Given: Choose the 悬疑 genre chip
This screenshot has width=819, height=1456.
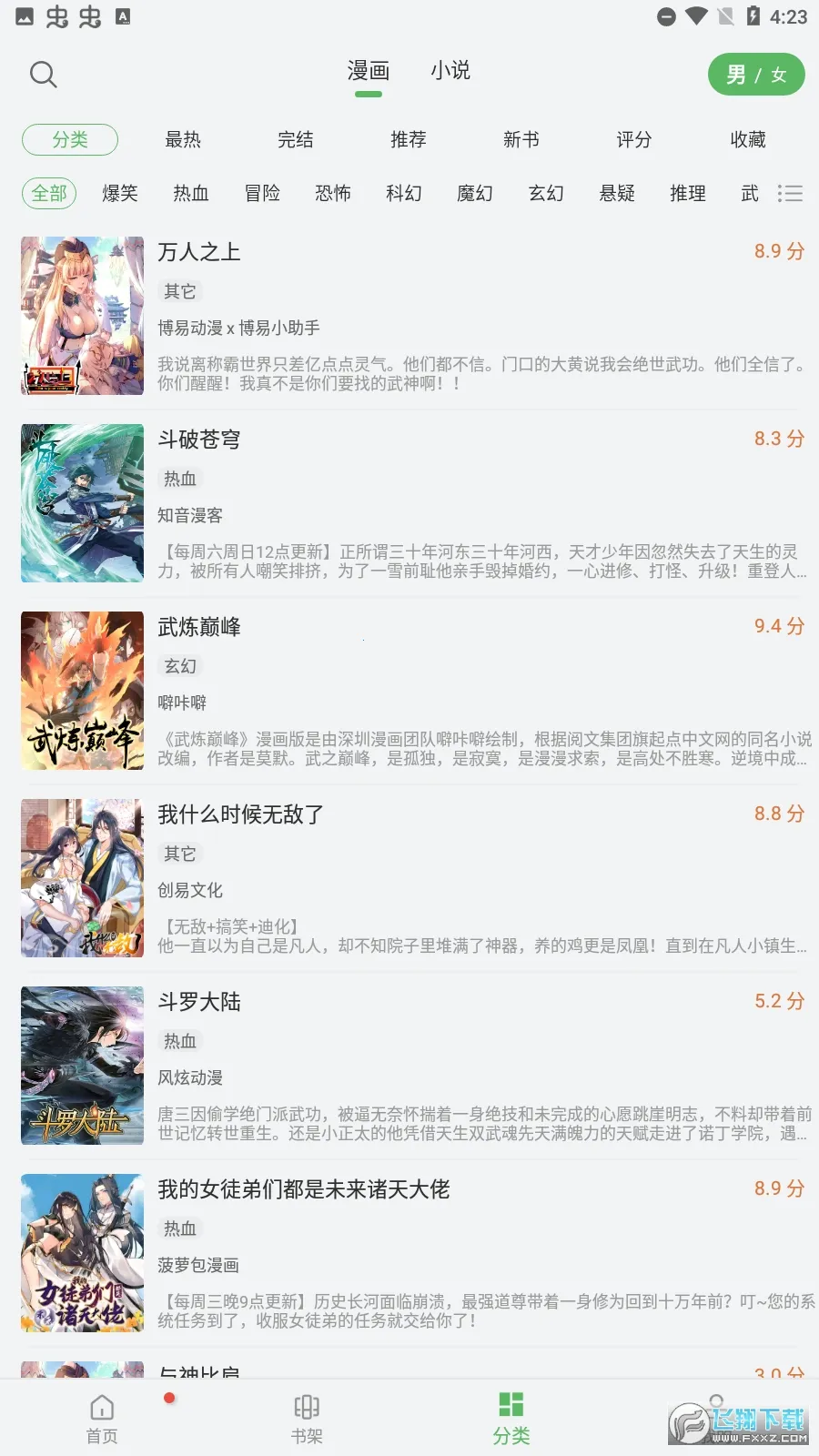Looking at the screenshot, I should [617, 193].
